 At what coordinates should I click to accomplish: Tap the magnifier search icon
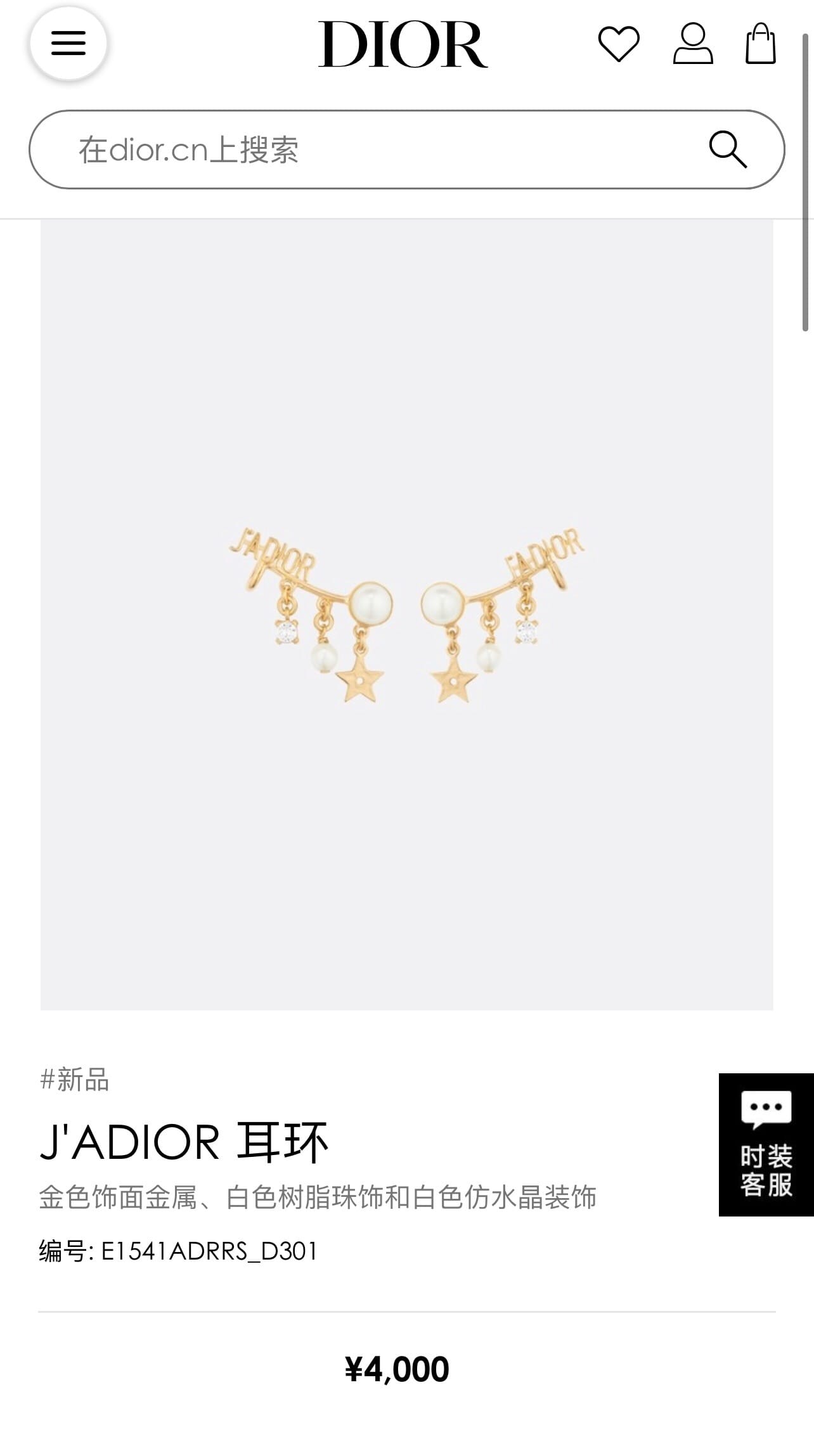(728, 150)
